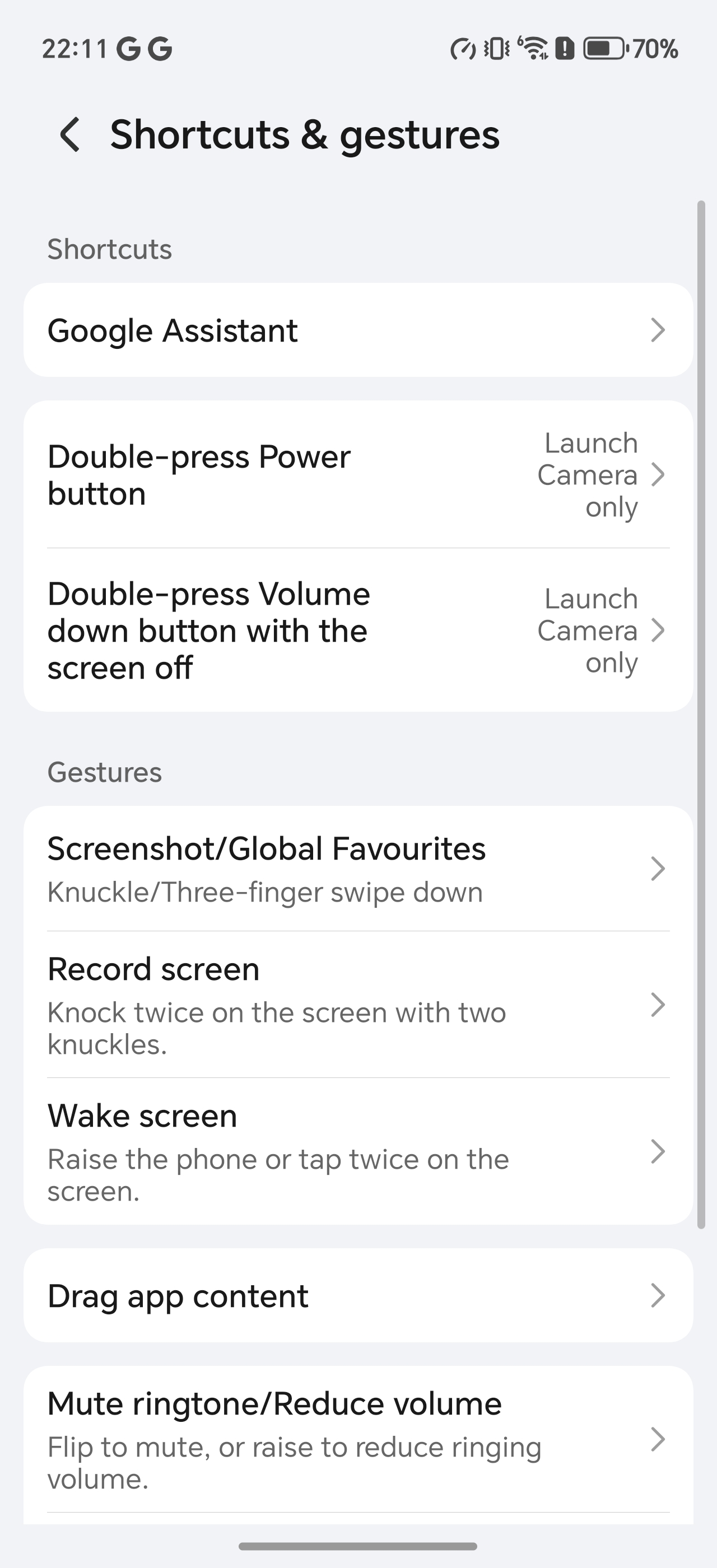Image resolution: width=717 pixels, height=1568 pixels.
Task: Open Mute ringtone/Reduce volume settings
Action: 358,1440
